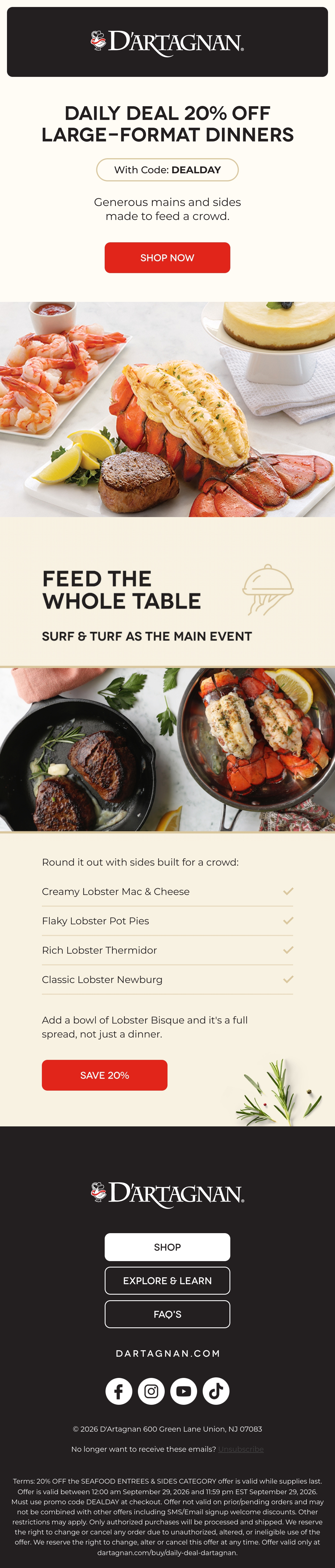Screen dimensions: 335x1568
Task: Tap the SAVE 20% button
Action: click(105, 1075)
